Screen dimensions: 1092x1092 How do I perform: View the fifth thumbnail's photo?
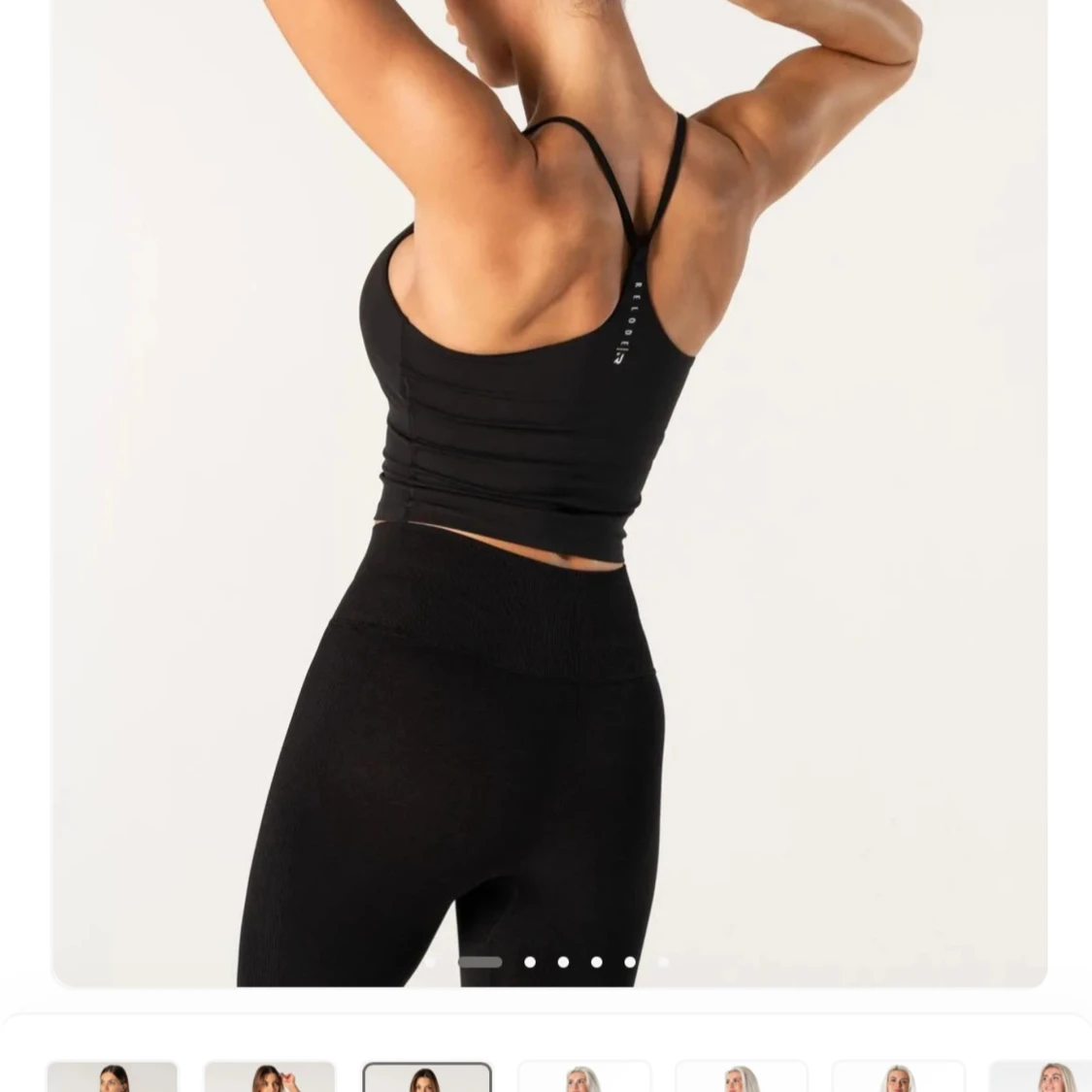click(742, 1076)
